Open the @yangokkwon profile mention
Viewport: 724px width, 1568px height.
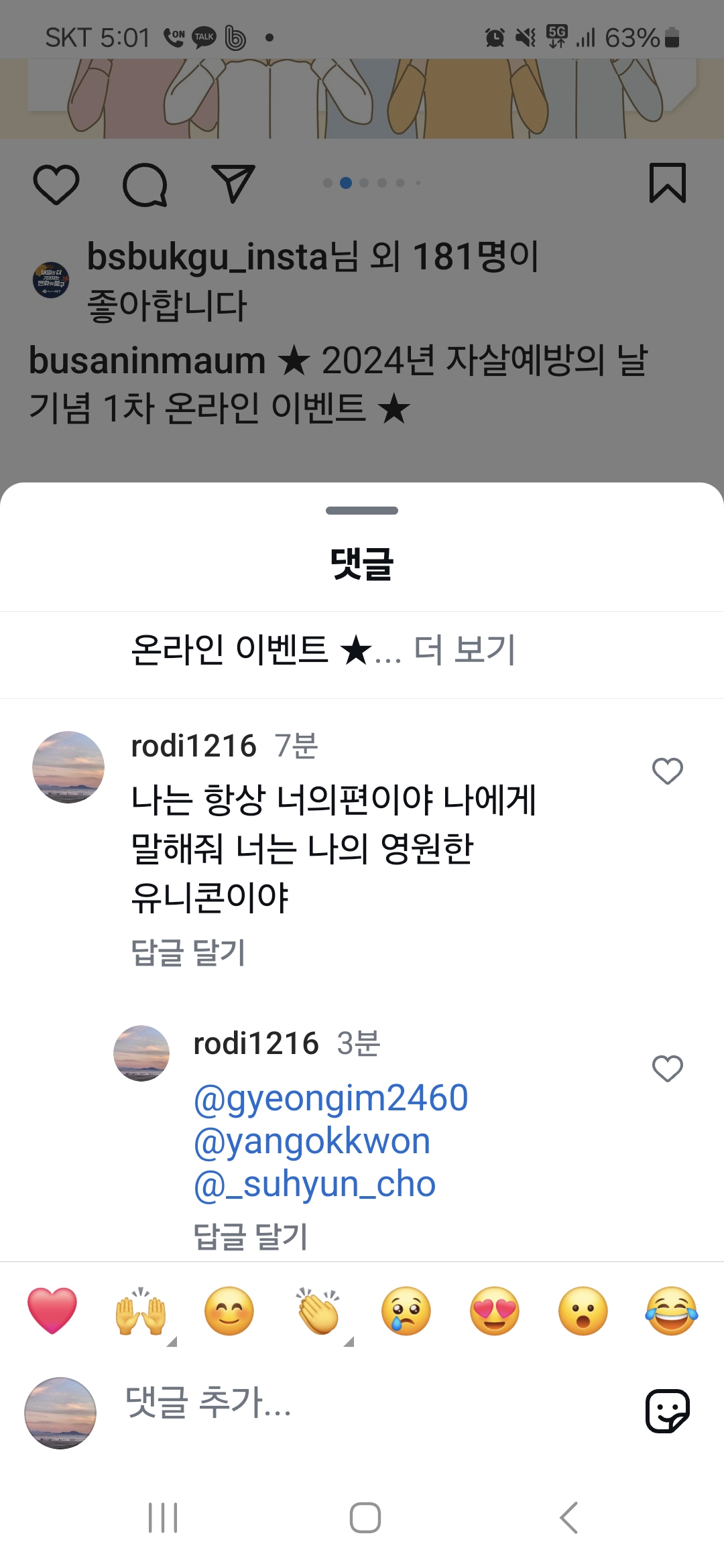[312, 1141]
